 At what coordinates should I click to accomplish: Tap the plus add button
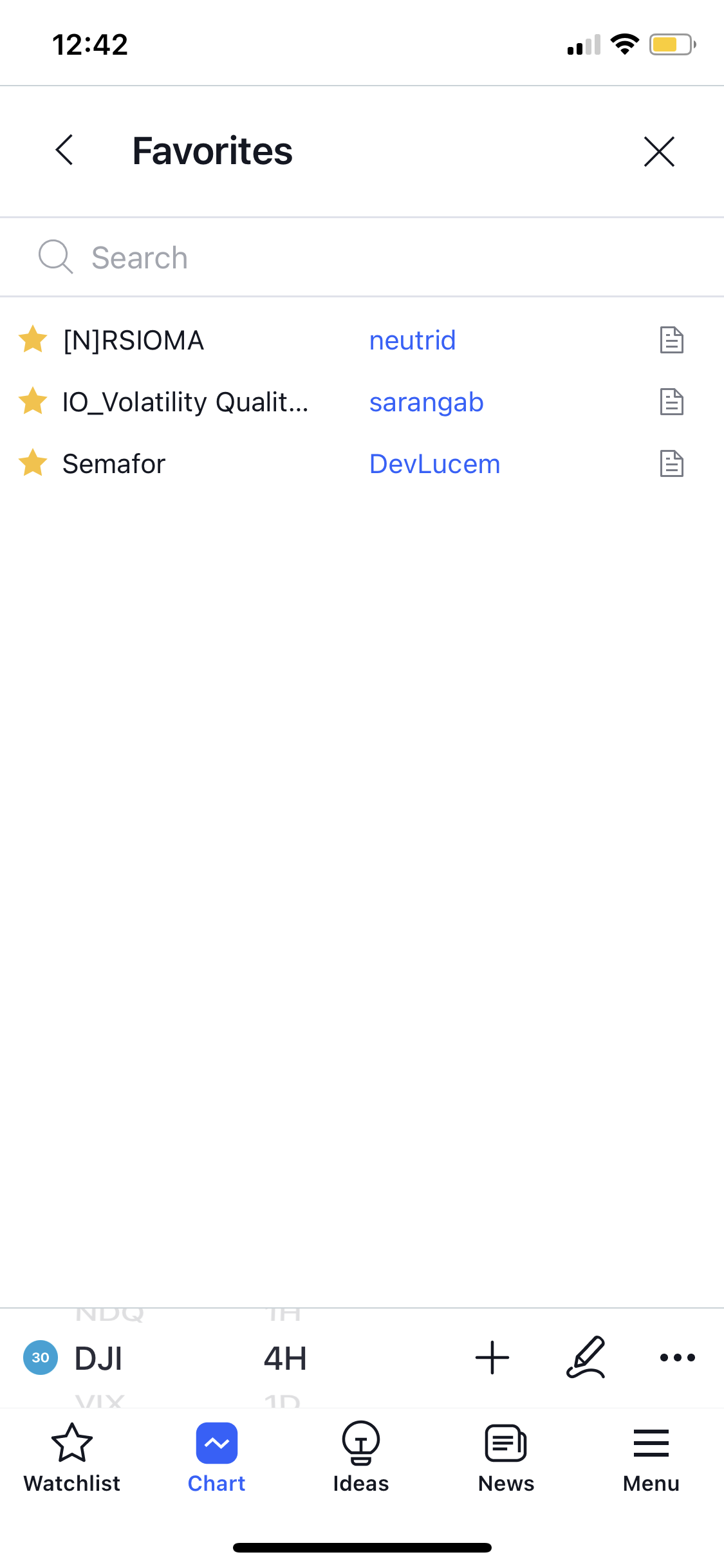[x=492, y=1358]
